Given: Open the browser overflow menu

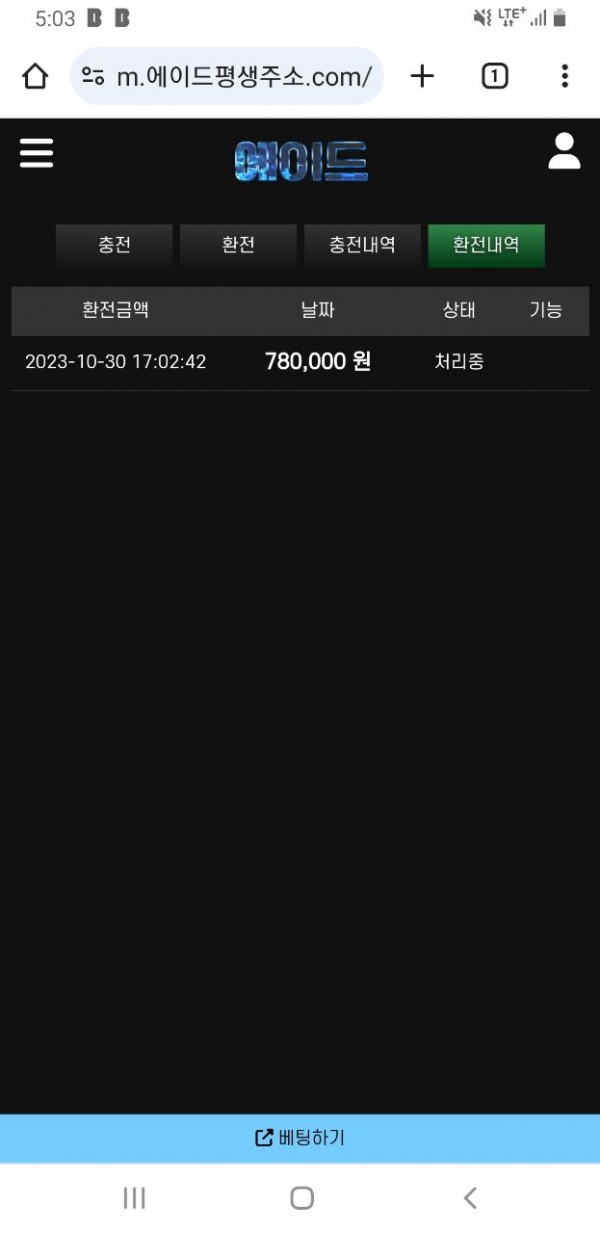Looking at the screenshot, I should (565, 76).
